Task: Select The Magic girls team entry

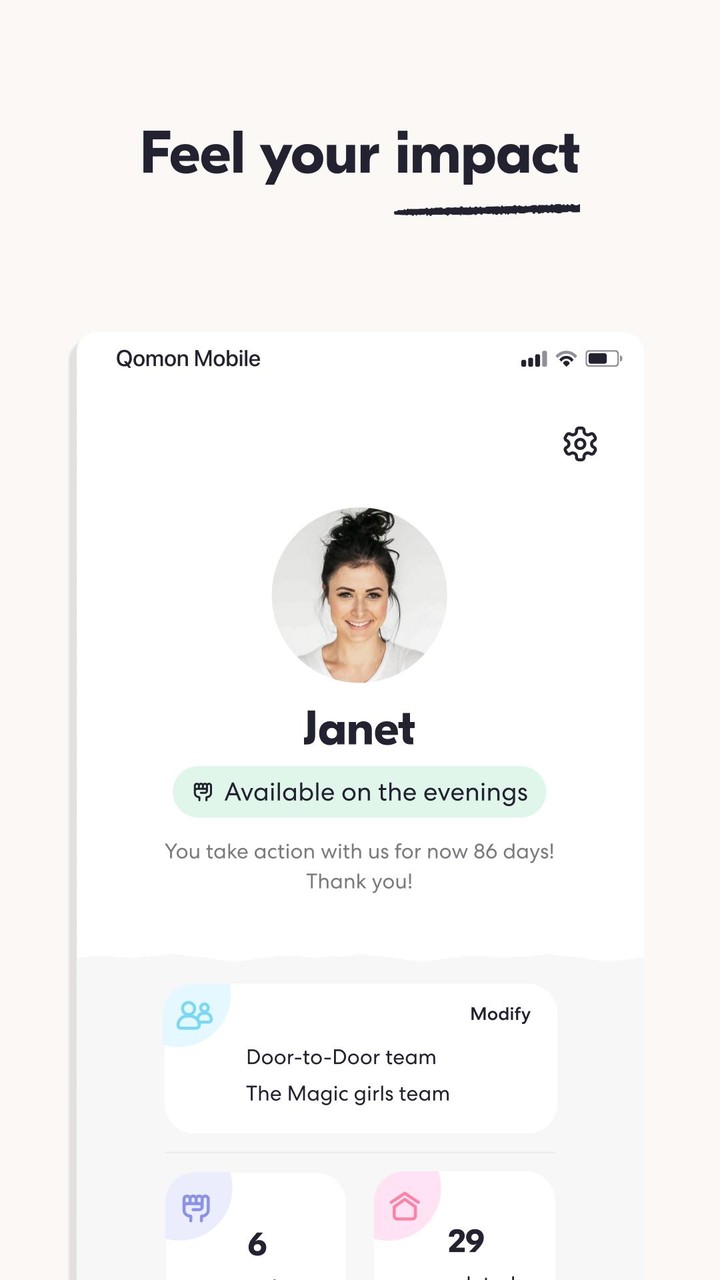Action: pos(347,1093)
